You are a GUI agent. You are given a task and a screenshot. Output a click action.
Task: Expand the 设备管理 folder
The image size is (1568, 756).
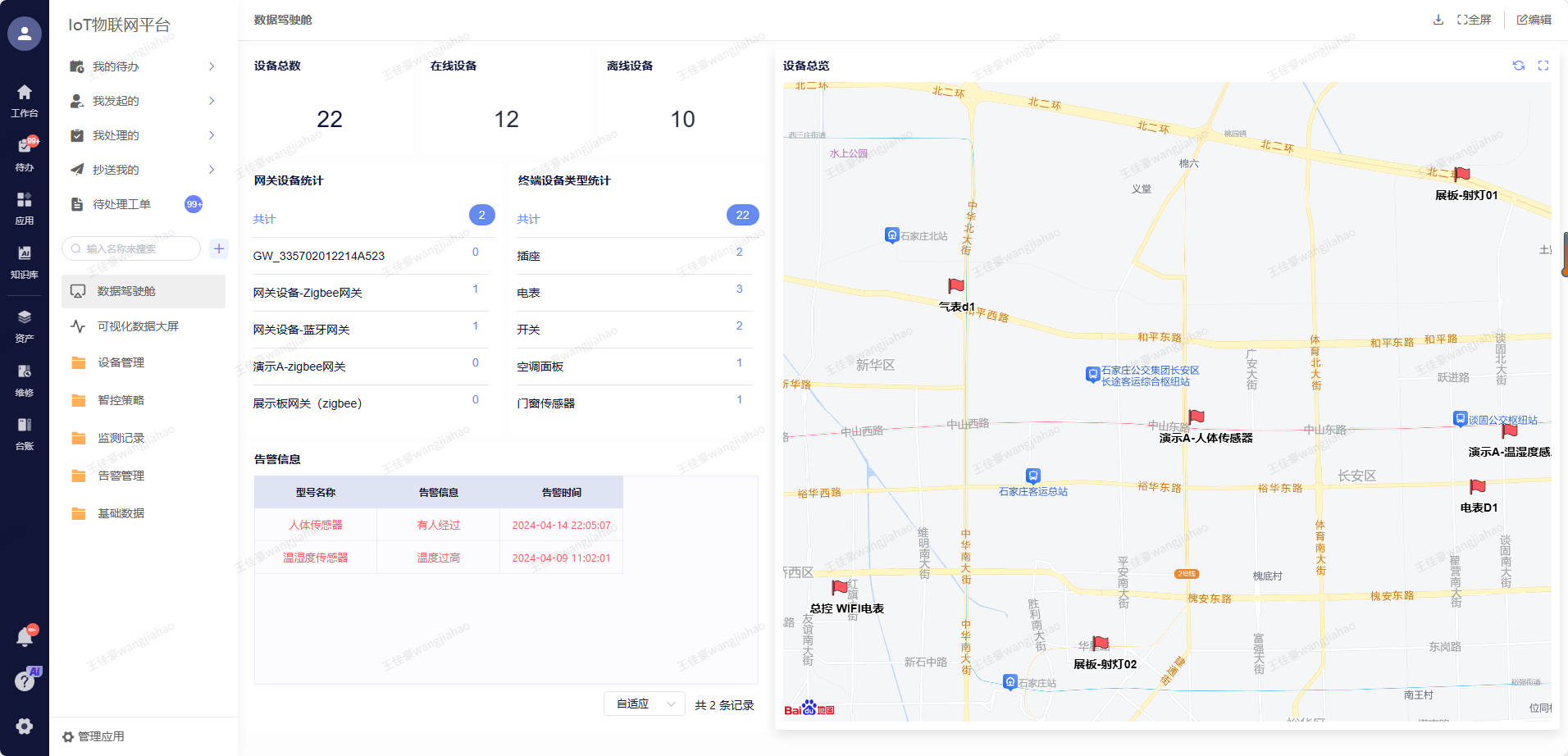coord(121,362)
